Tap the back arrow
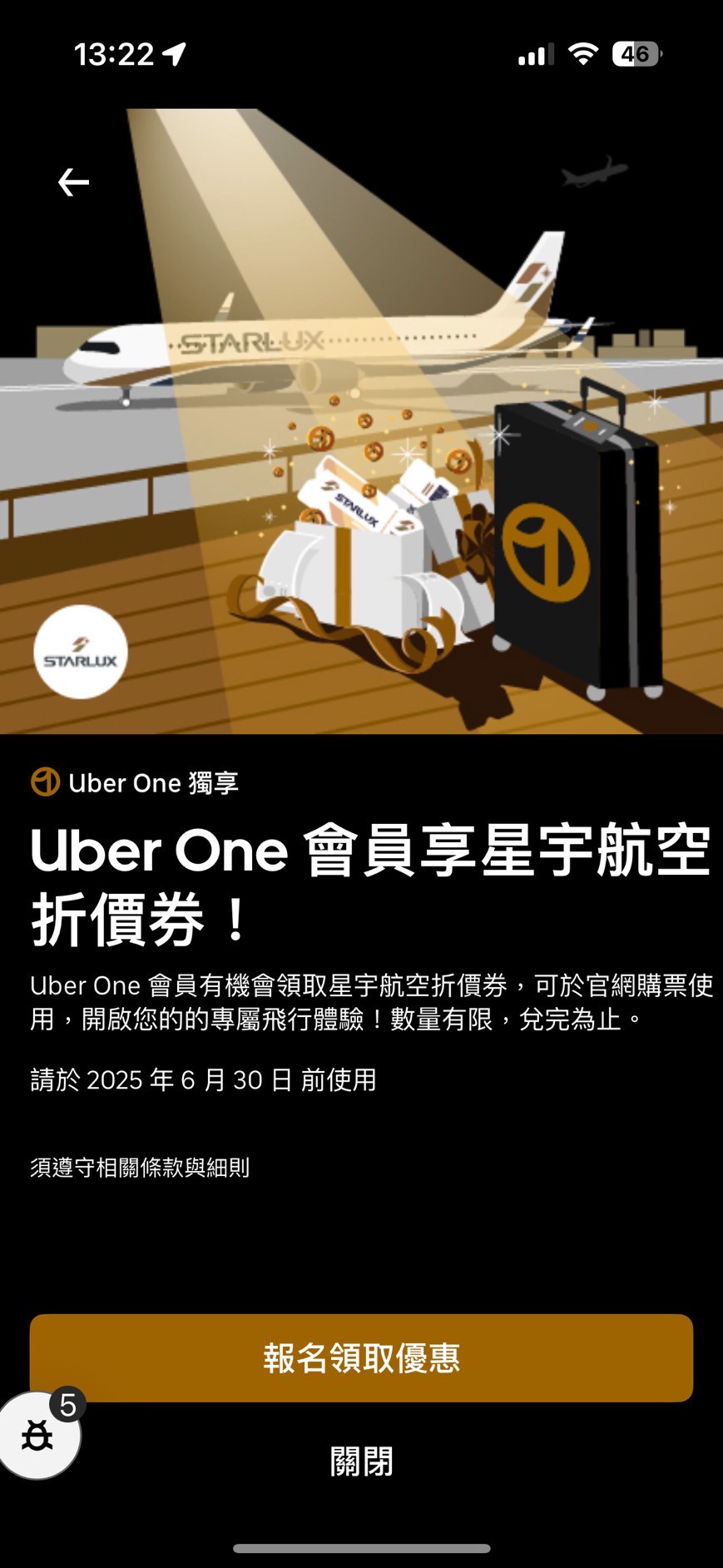 [x=73, y=181]
